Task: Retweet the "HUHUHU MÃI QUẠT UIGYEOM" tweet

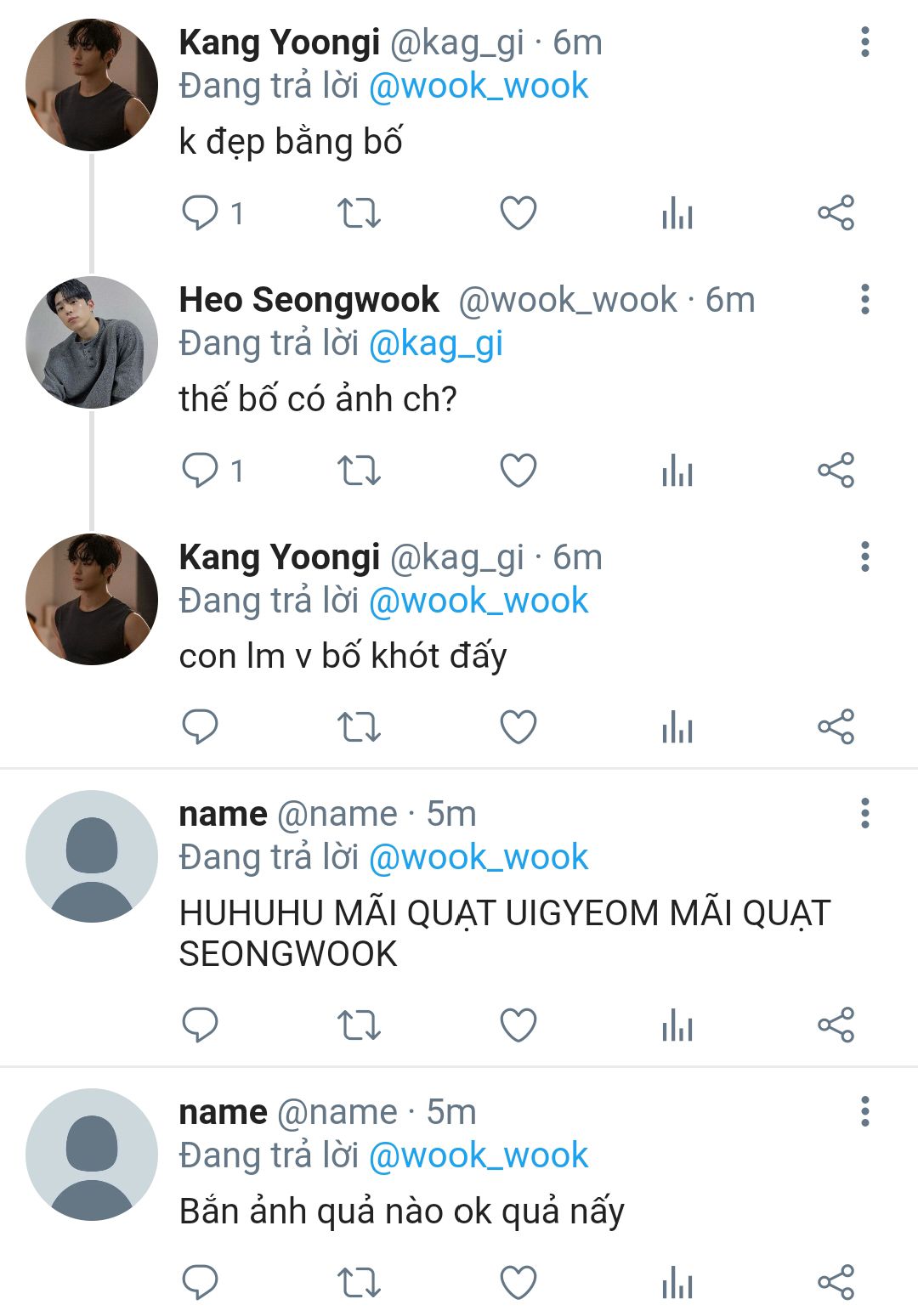Action: tap(359, 1025)
